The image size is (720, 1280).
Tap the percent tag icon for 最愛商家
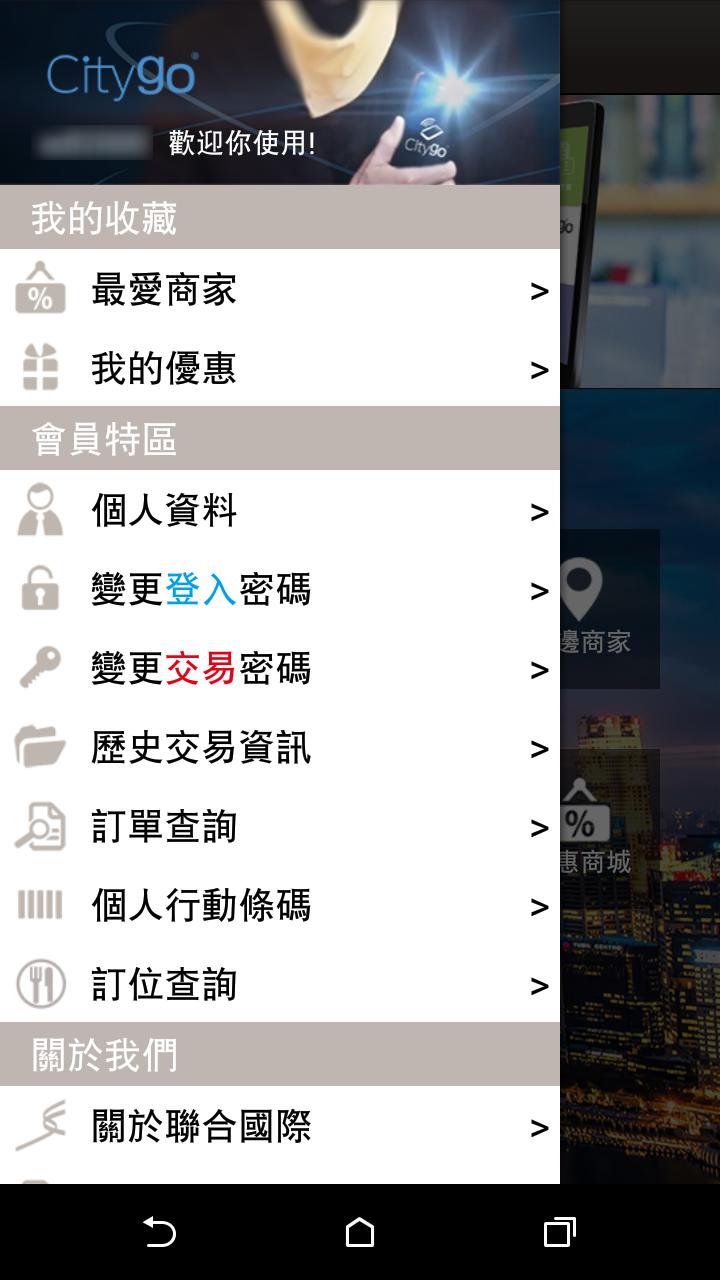[40, 289]
